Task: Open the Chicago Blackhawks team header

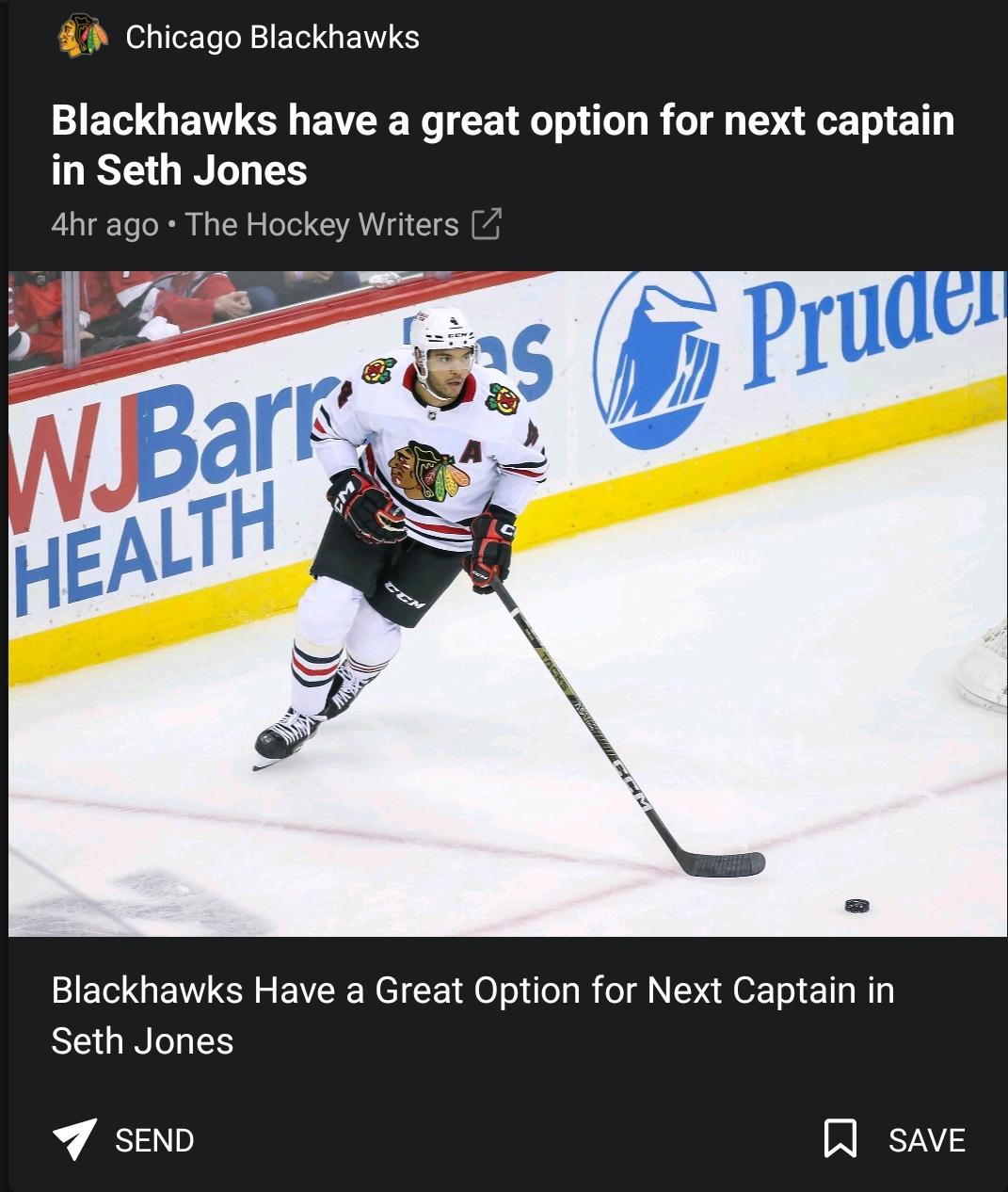Action: pos(240,38)
